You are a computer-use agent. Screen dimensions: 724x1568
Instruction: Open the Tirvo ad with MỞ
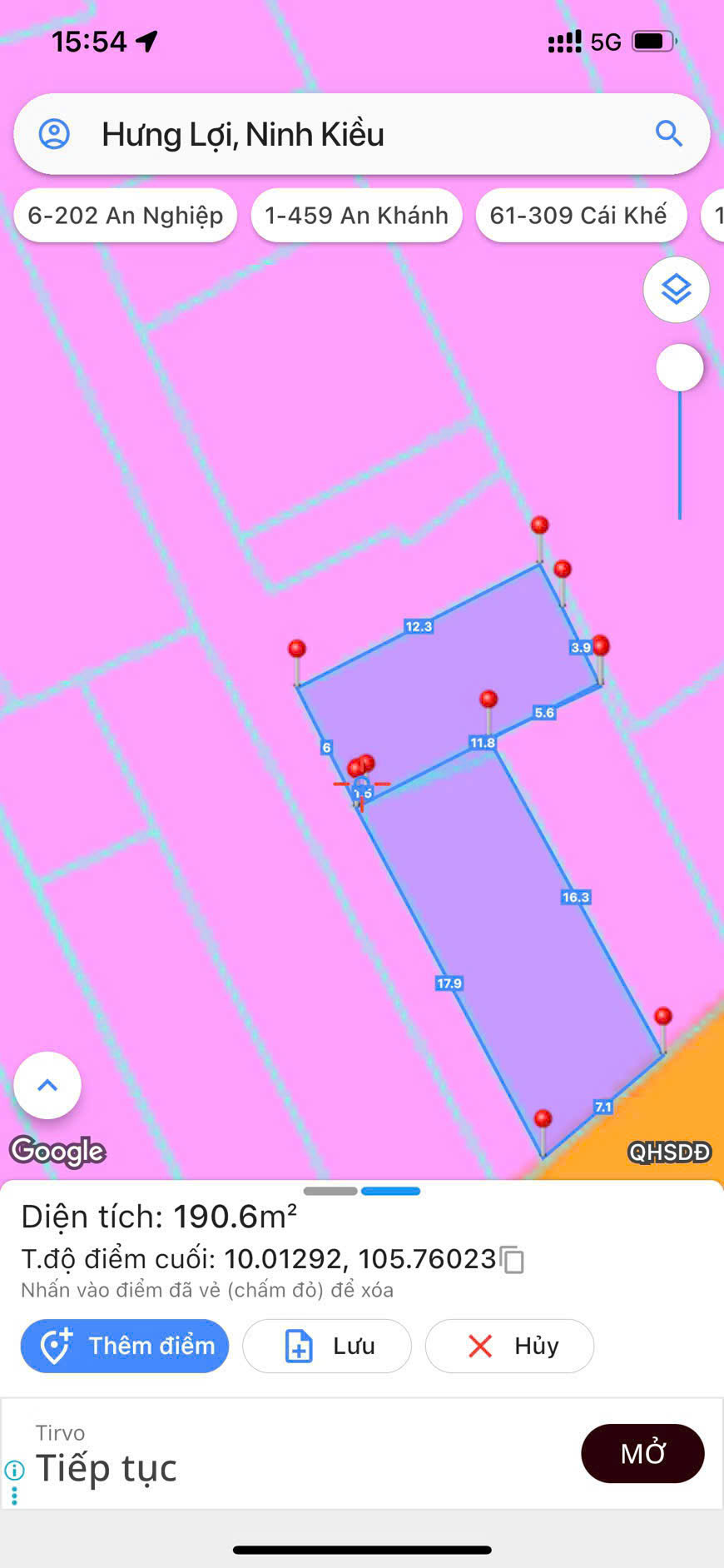click(x=642, y=1453)
